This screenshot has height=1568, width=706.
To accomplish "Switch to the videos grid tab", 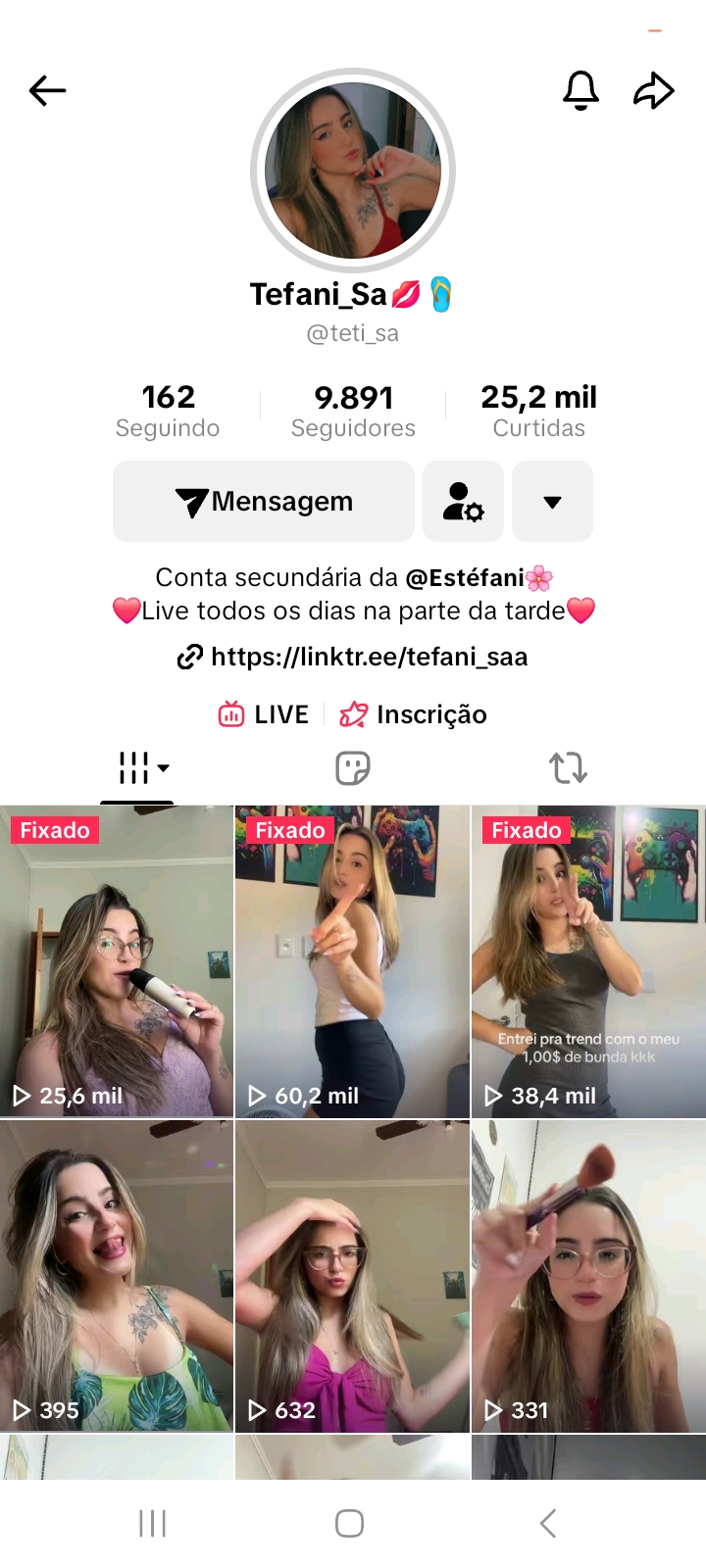I will (x=137, y=768).
